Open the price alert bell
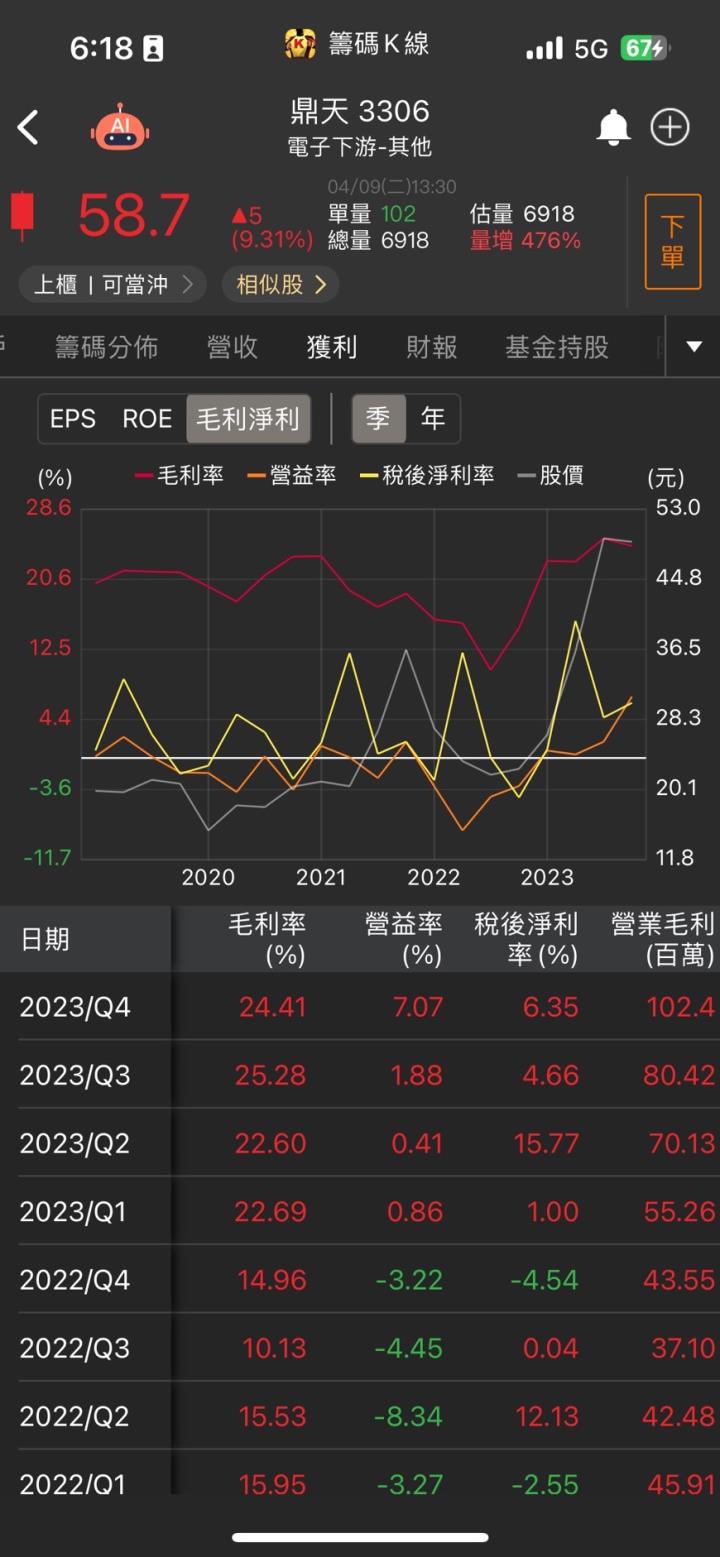The width and height of the screenshot is (720, 1557). coord(613,128)
